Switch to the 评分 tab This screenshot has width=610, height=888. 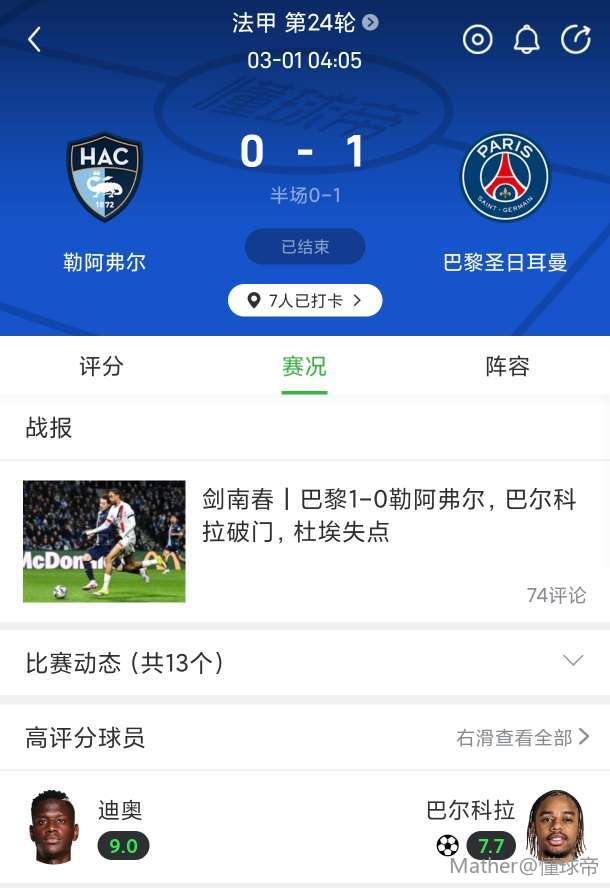click(x=101, y=367)
